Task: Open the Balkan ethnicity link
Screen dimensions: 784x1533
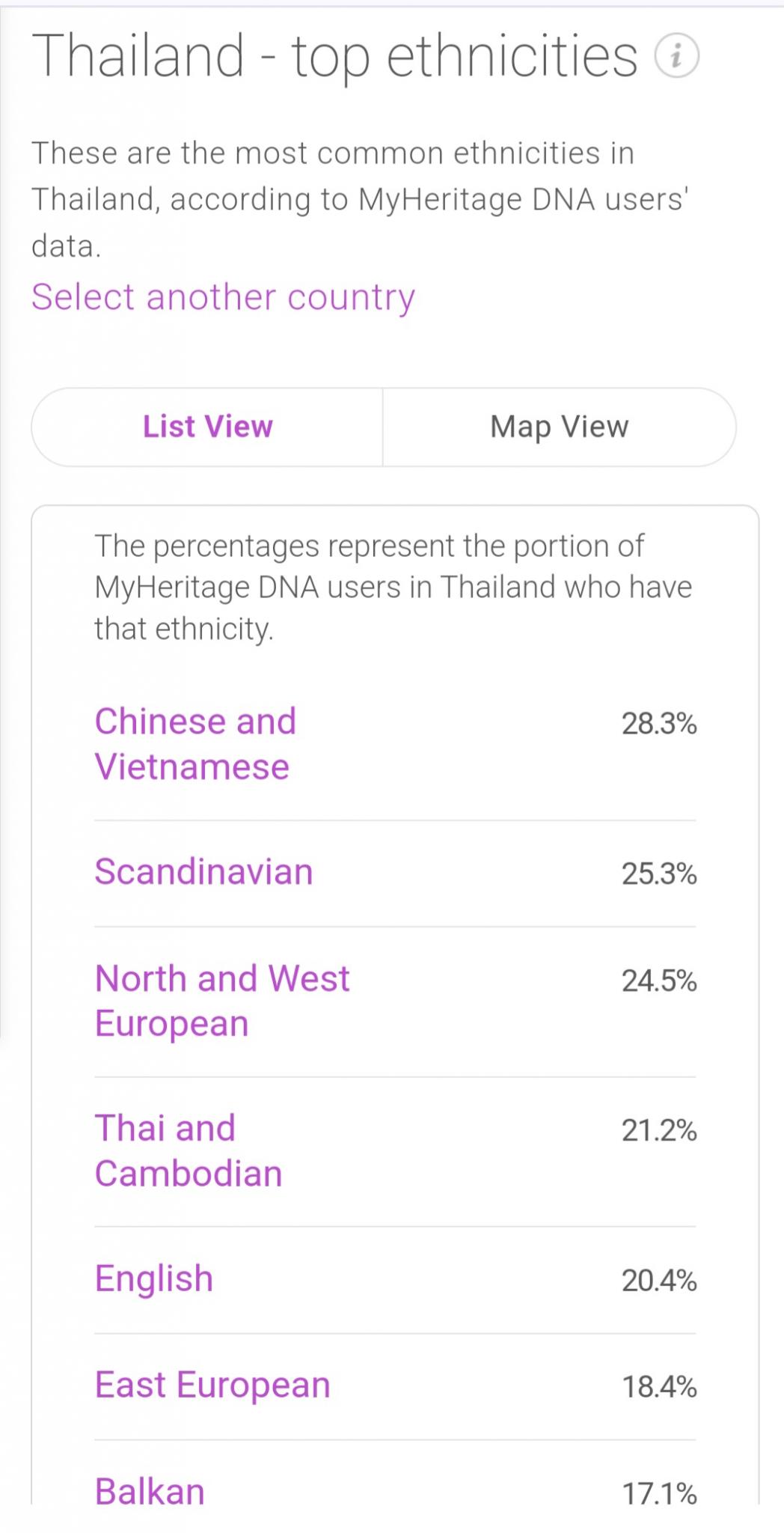Action: click(x=150, y=1491)
